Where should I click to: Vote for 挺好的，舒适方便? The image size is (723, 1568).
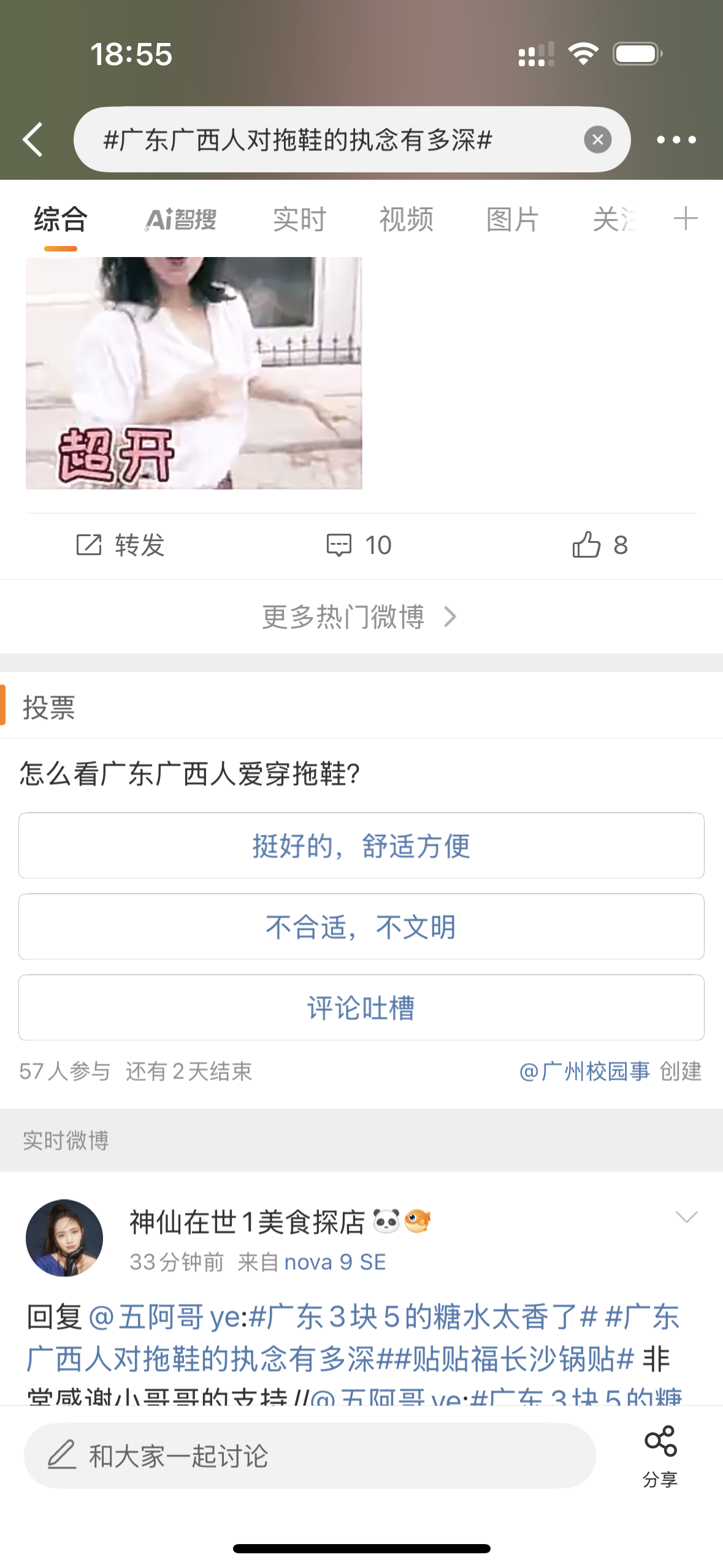(x=361, y=846)
